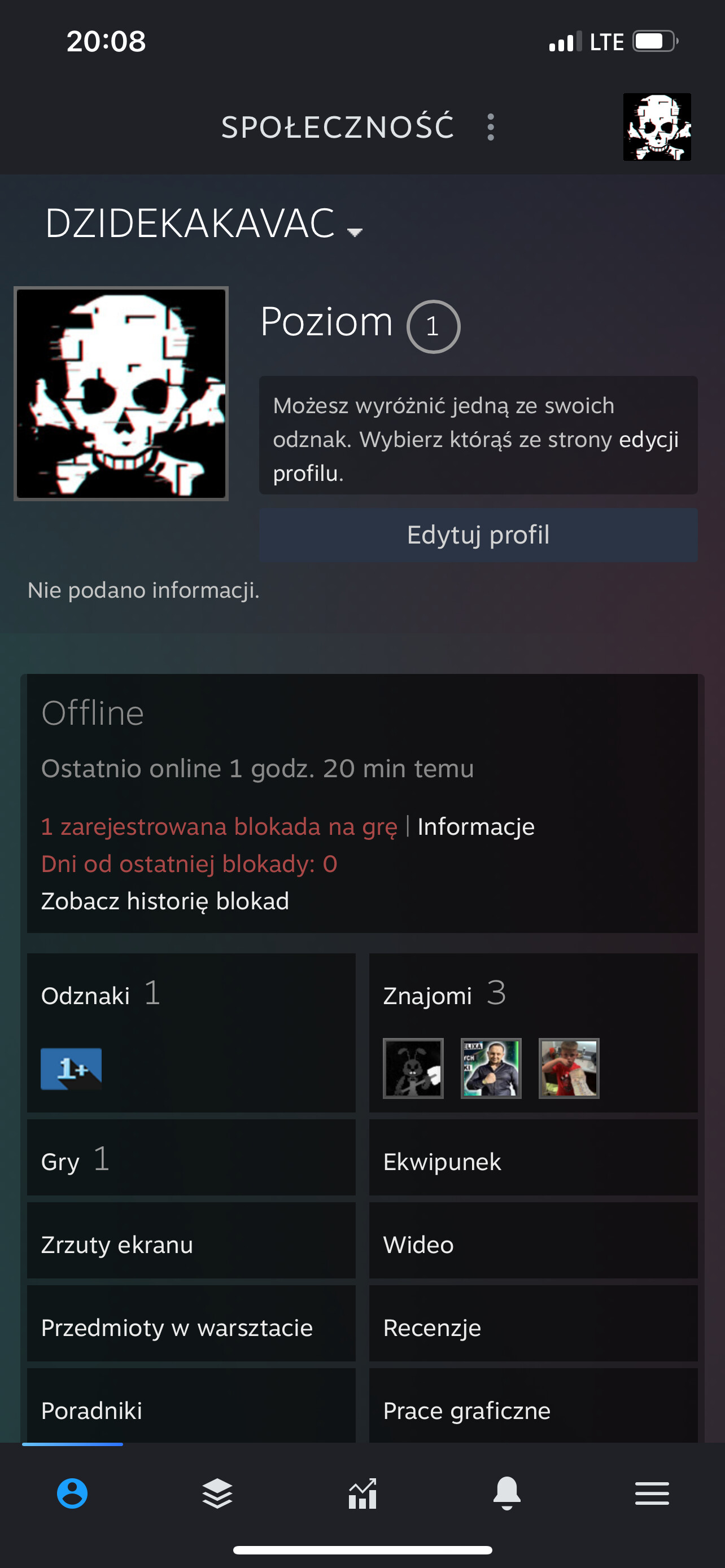Tap the Edytuj profil button
The height and width of the screenshot is (1568, 725).
[478, 535]
